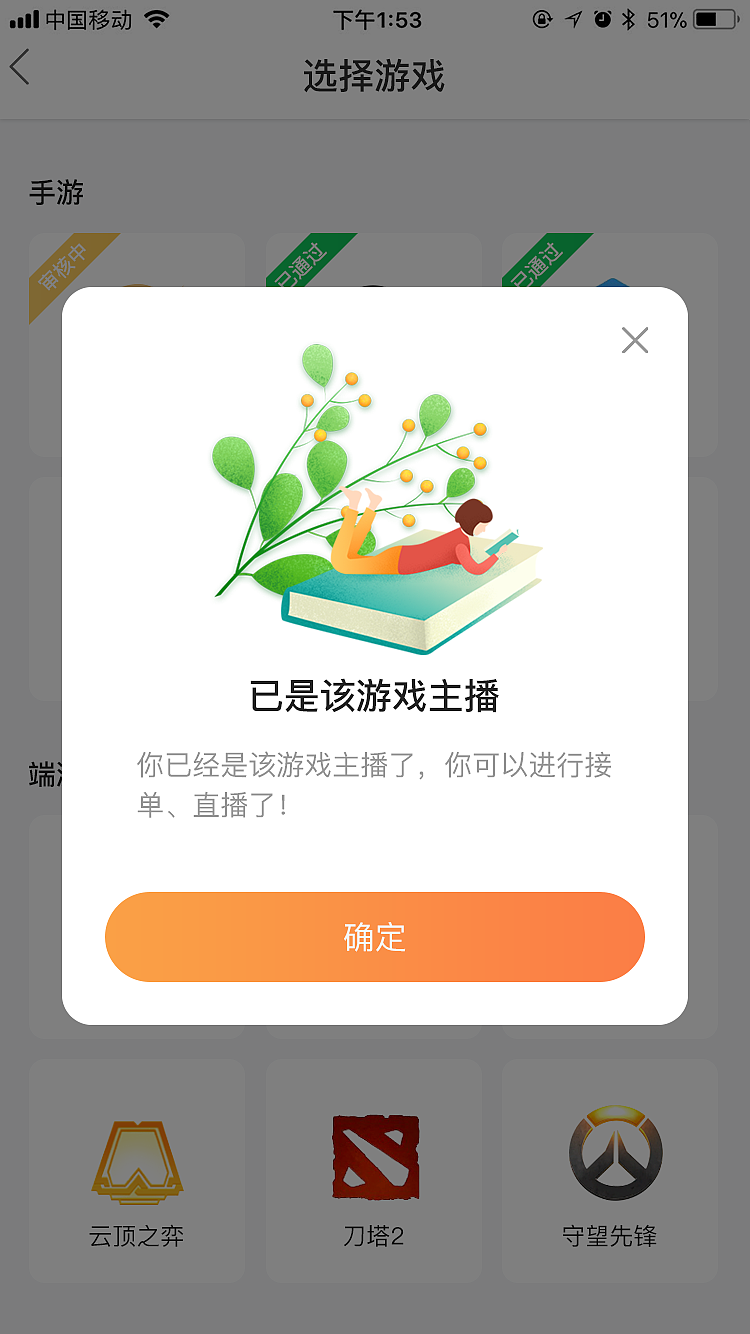Image resolution: width=750 pixels, height=1334 pixels.
Task: Tap the back arrow to leave game selection
Action: (x=20, y=67)
